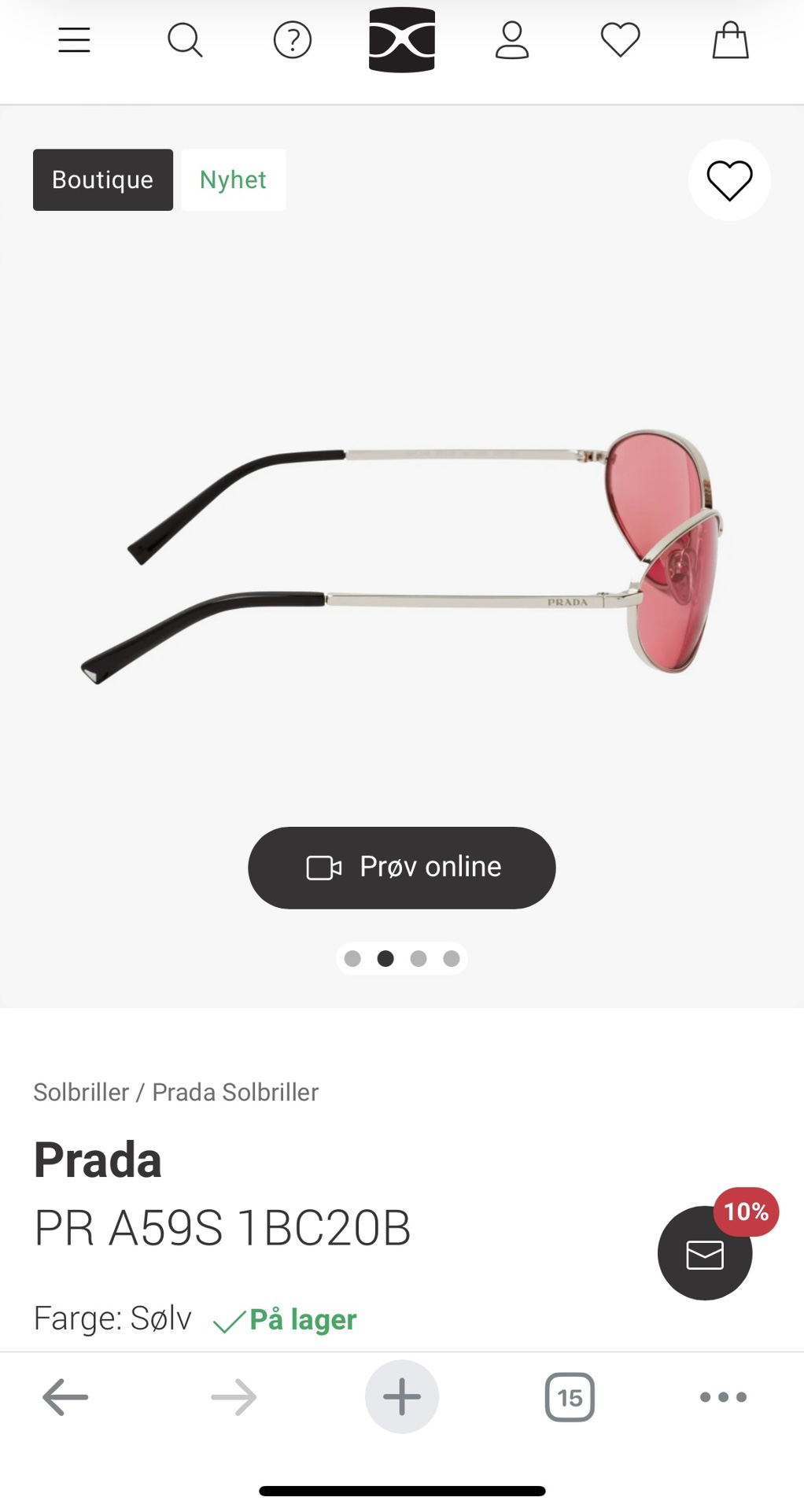View the 15 open tabs
804x1512 pixels.
coord(570,1397)
